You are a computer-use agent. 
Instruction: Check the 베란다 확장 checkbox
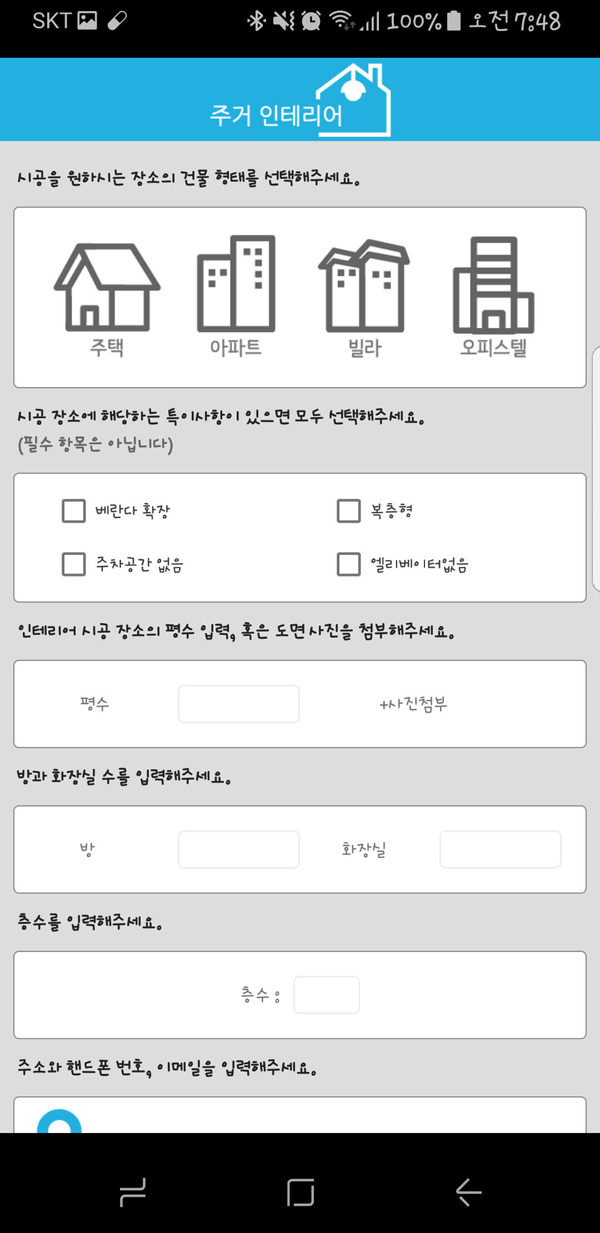tap(74, 511)
